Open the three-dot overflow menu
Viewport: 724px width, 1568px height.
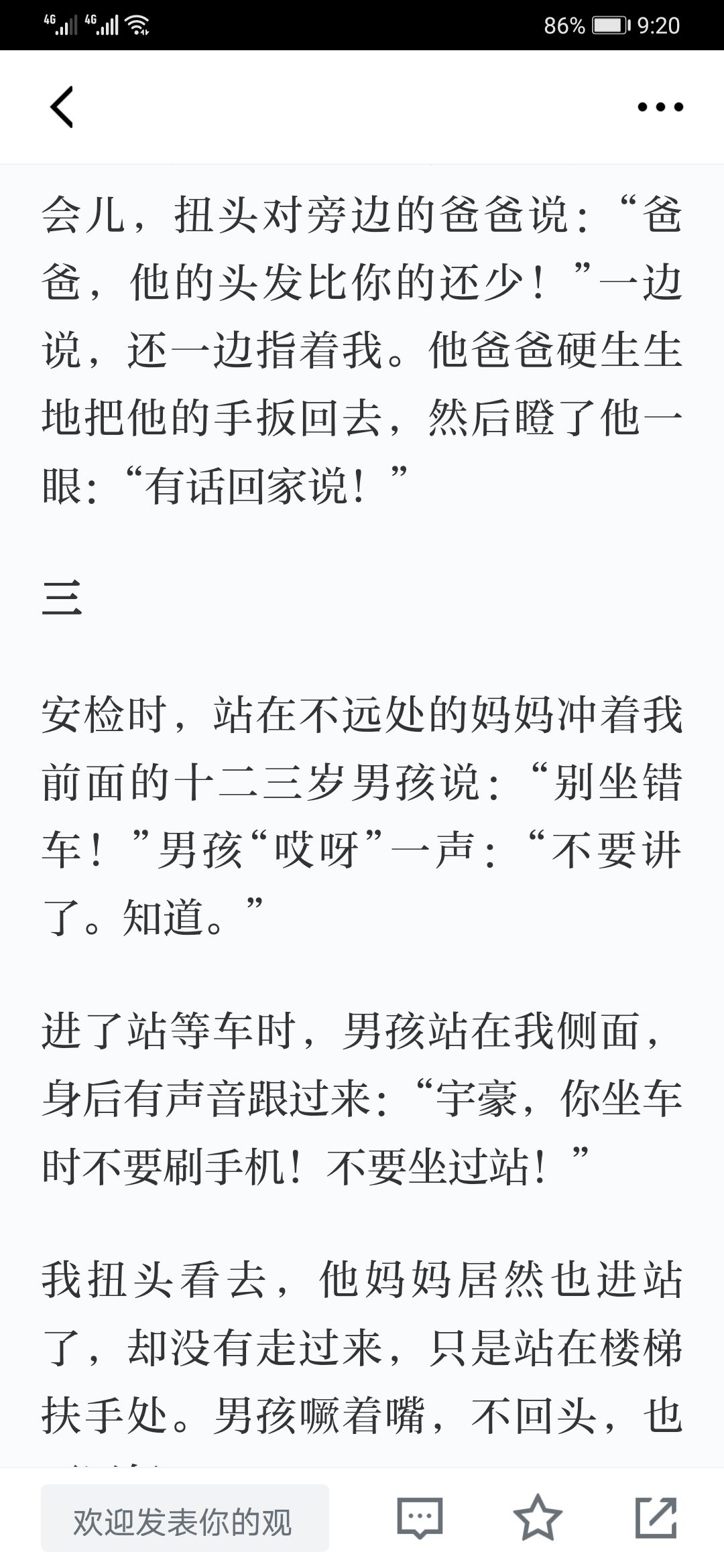point(660,107)
